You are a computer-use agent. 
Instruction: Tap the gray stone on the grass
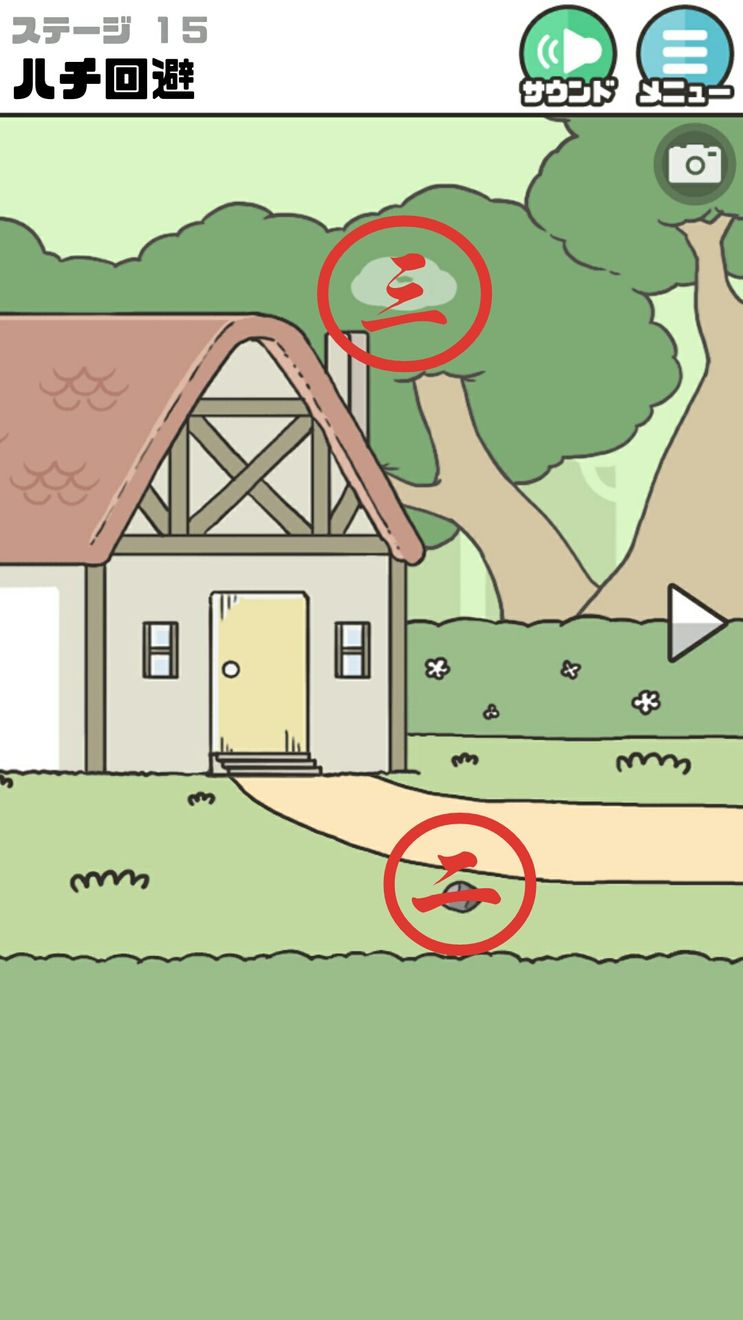coord(460,898)
